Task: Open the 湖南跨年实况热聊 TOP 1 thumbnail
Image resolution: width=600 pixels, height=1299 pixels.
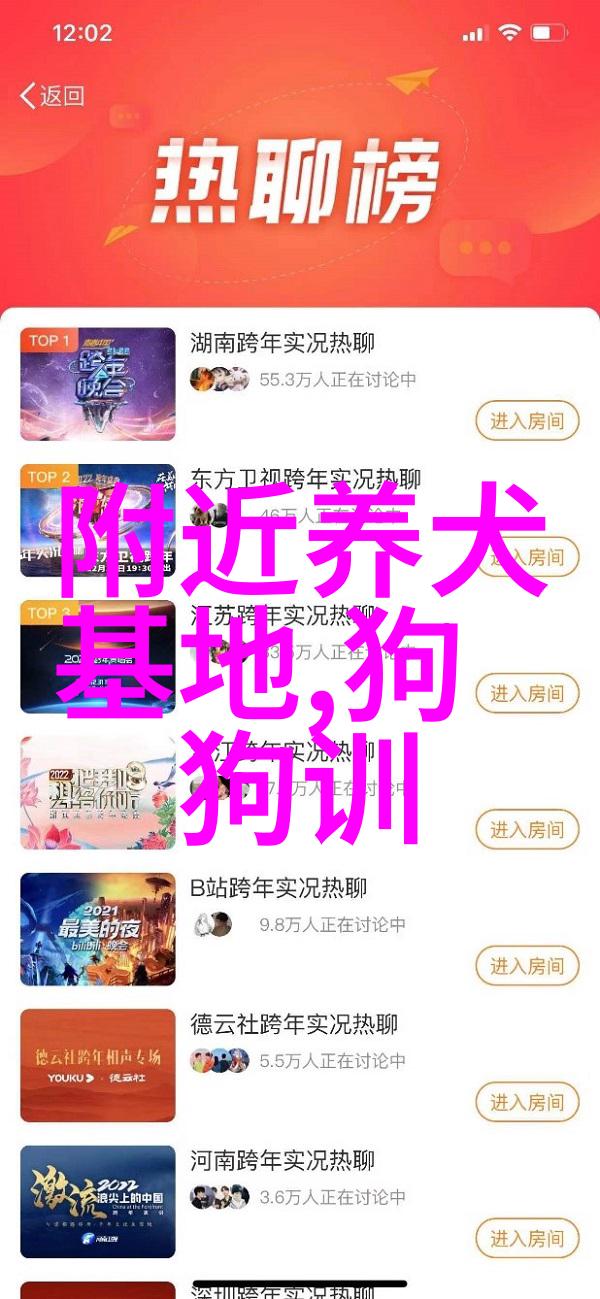Action: tap(98, 384)
